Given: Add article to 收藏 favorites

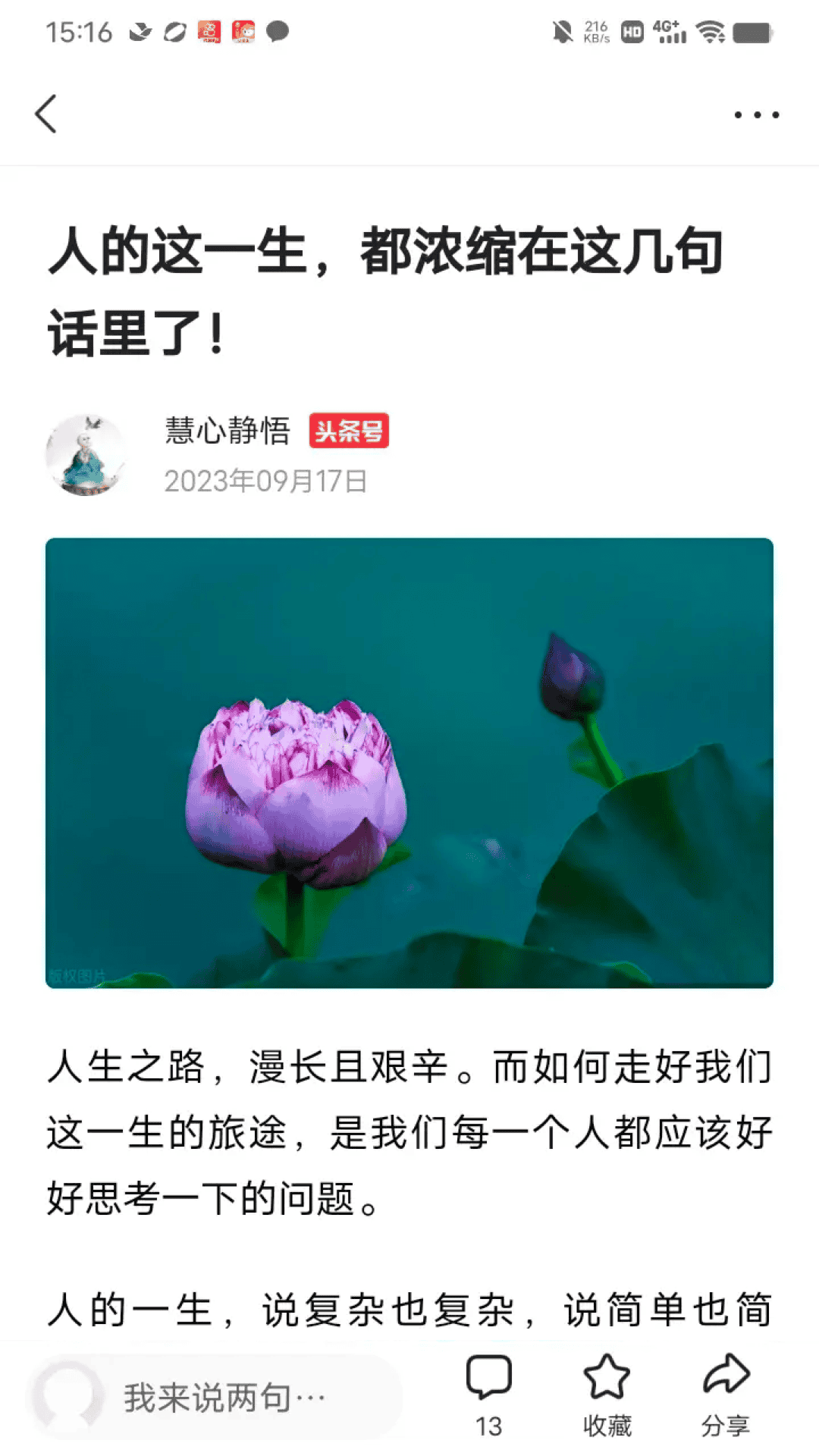Looking at the screenshot, I should [607, 1394].
